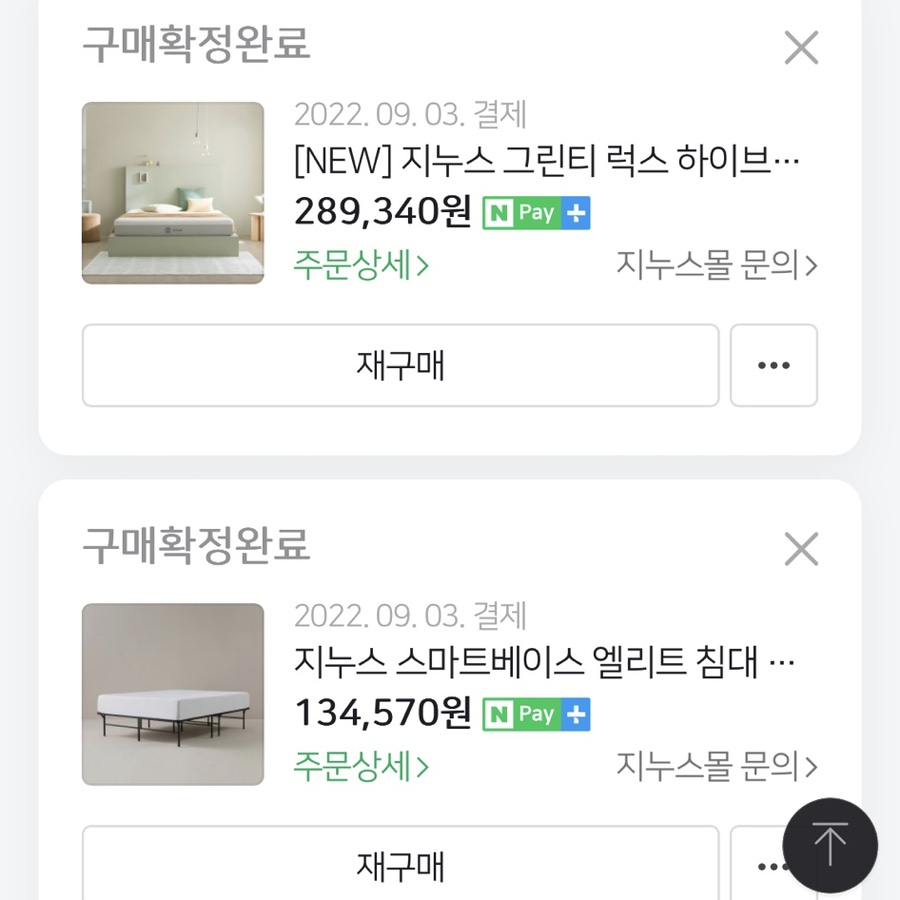Tap 재구매 for the 스마트베이스 엘리트 bed
900x900 pixels.
(400, 865)
